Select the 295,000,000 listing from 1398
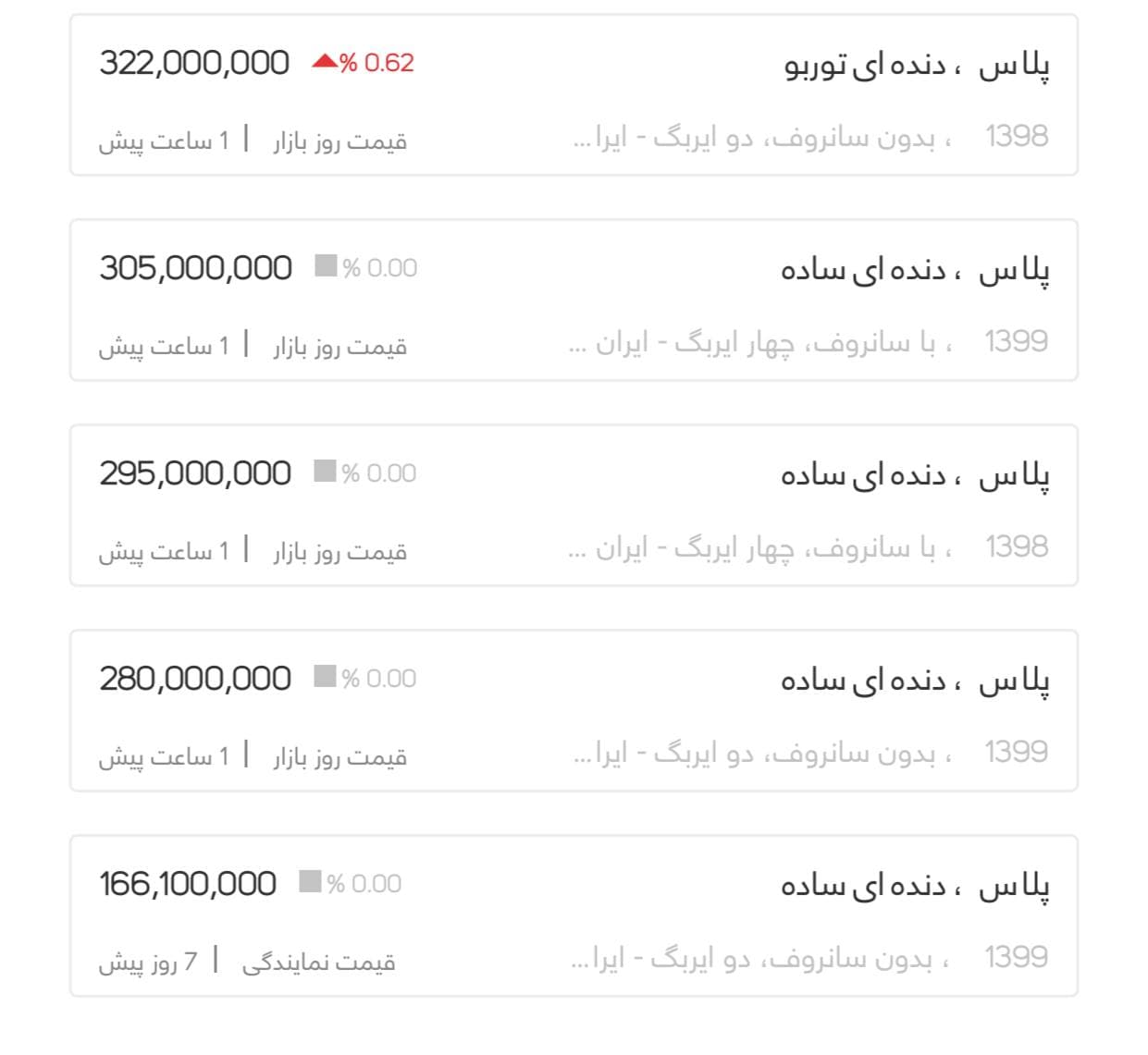Viewport: 1148px width, 1055px height. pos(574,506)
